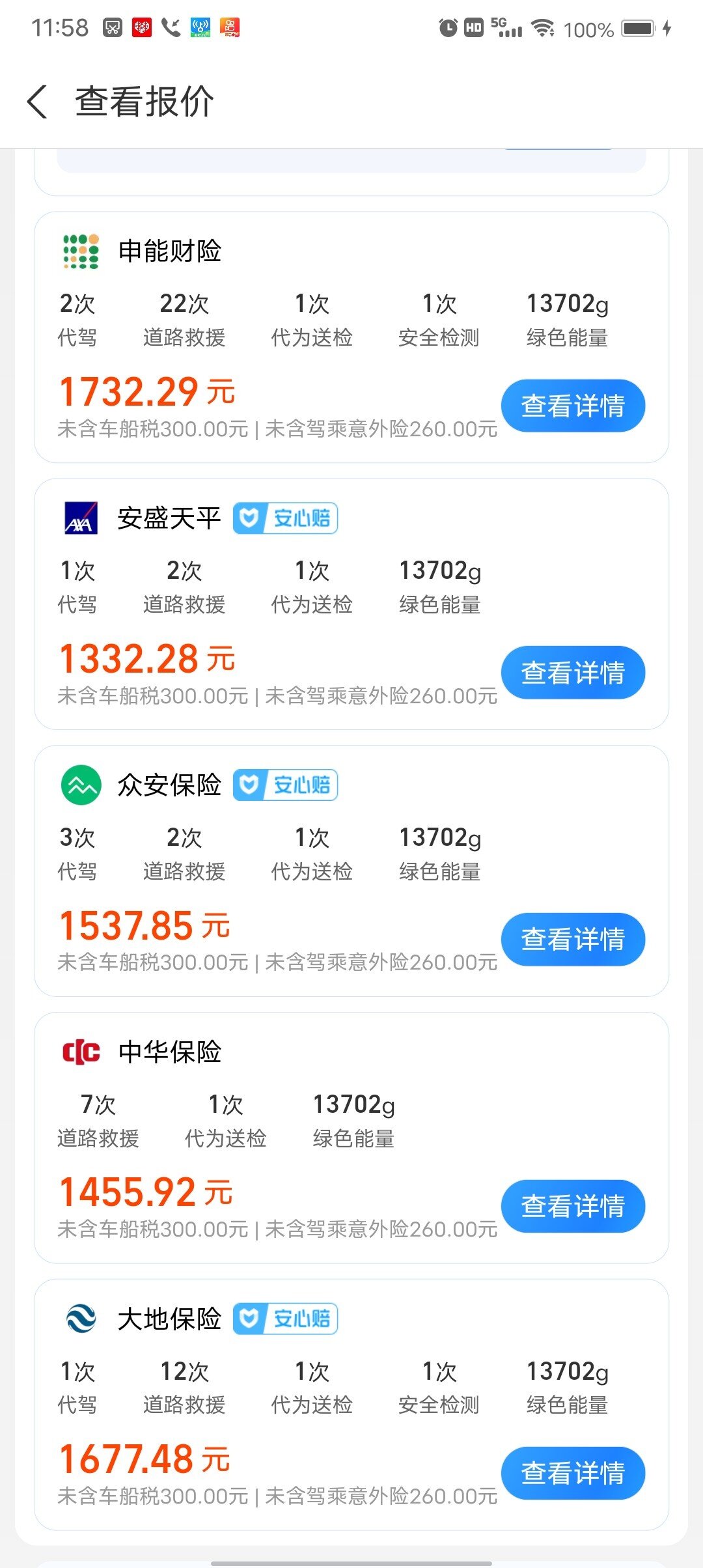Screen dimensions: 703x1568
Task: Check 大地保险 quote details
Action: click(573, 1473)
